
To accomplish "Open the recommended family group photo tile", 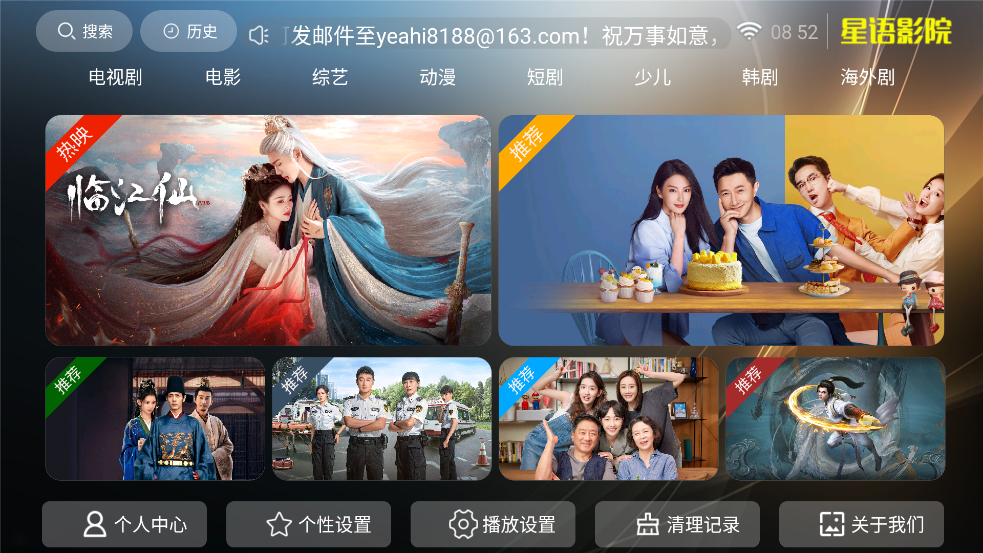I will (608, 418).
